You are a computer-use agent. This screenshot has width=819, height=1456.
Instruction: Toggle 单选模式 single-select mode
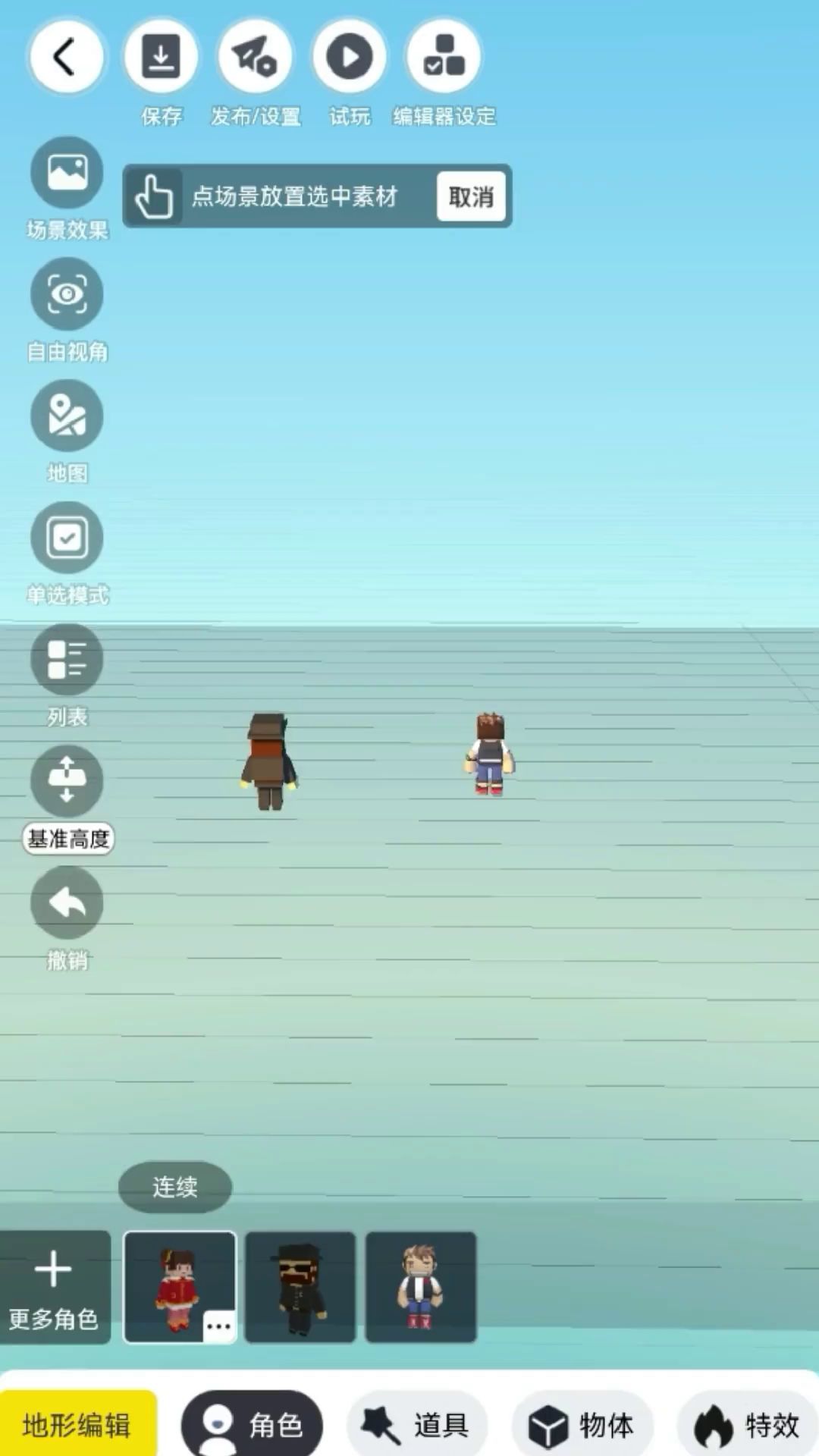67,538
